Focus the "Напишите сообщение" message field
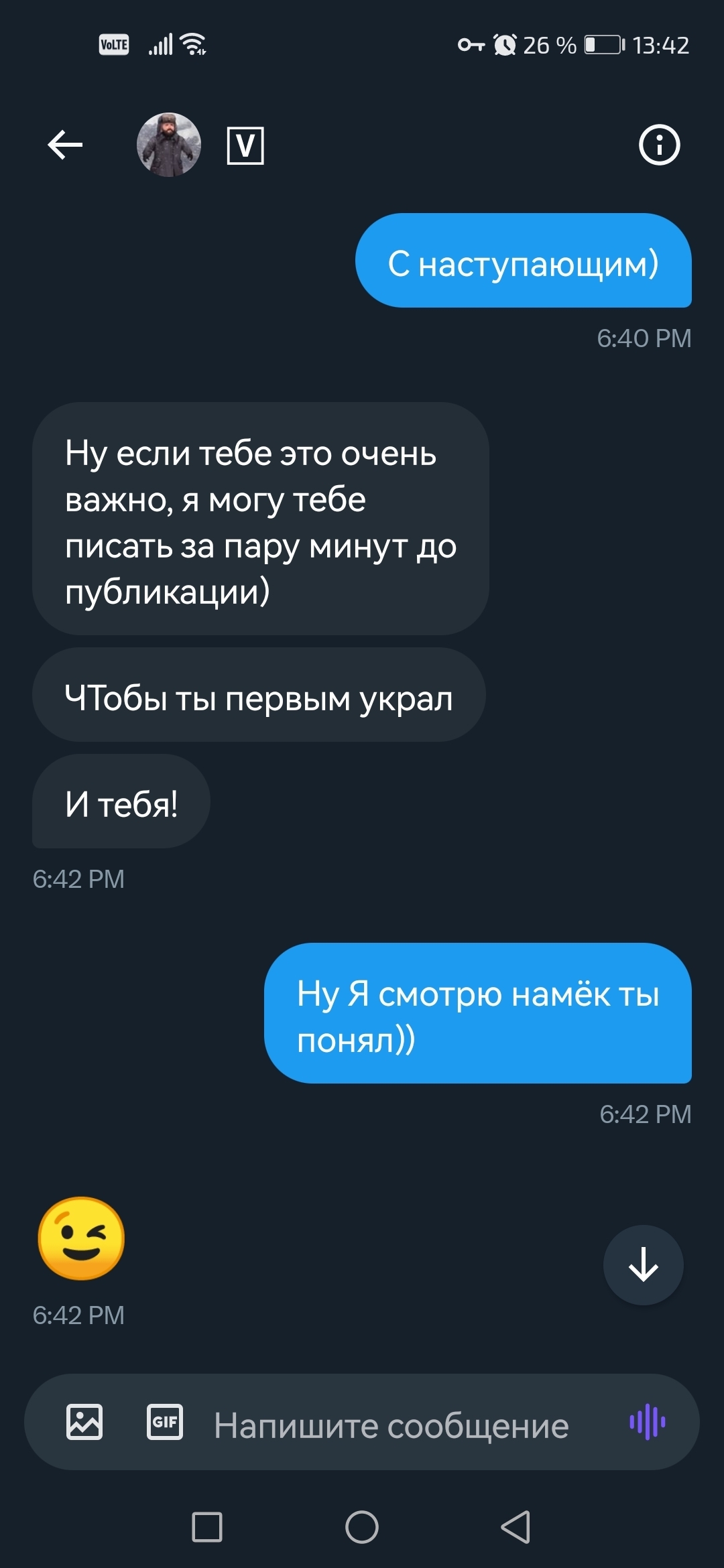Viewport: 724px width, 1568px height. click(391, 1425)
